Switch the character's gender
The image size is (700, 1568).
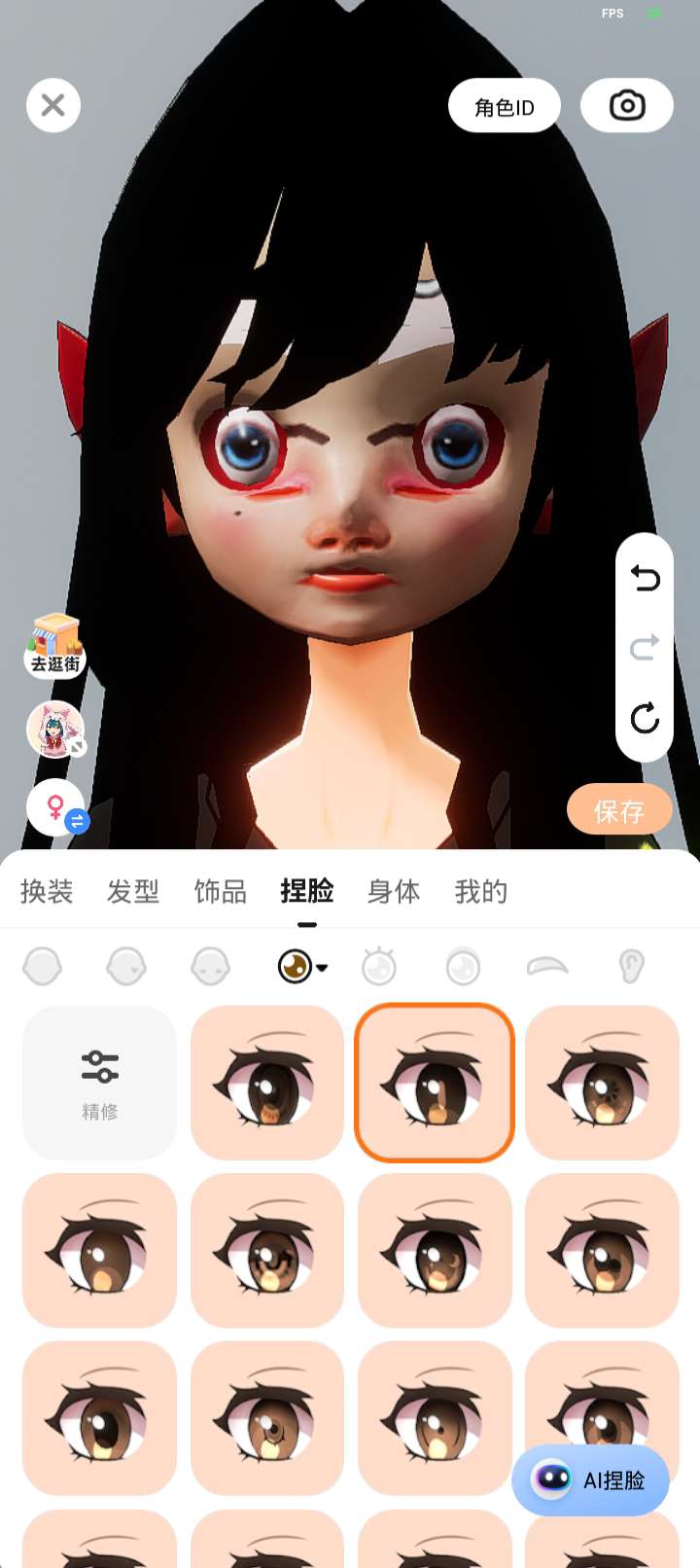(57, 808)
